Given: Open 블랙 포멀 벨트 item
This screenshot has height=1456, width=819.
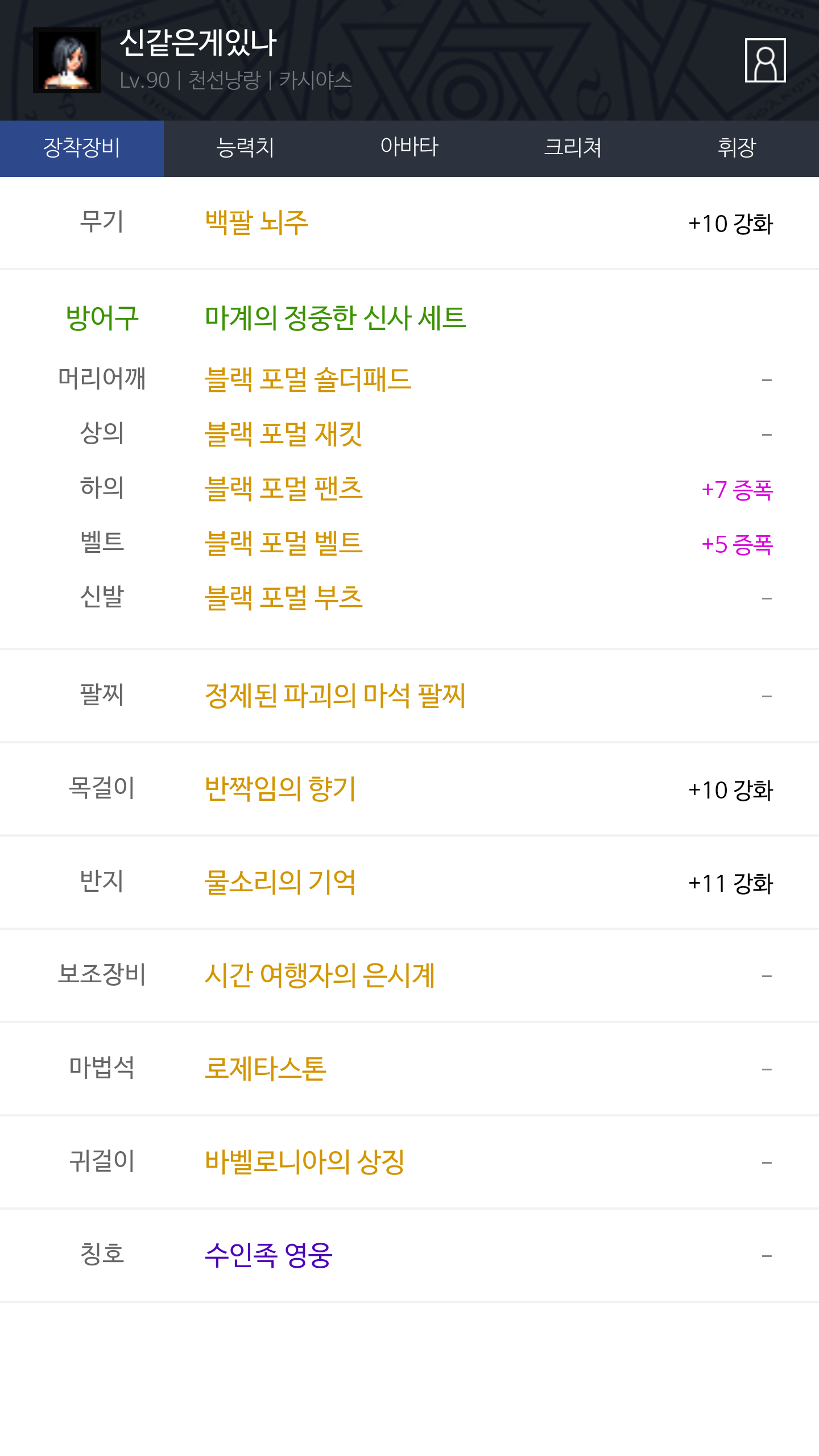Looking at the screenshot, I should [283, 543].
